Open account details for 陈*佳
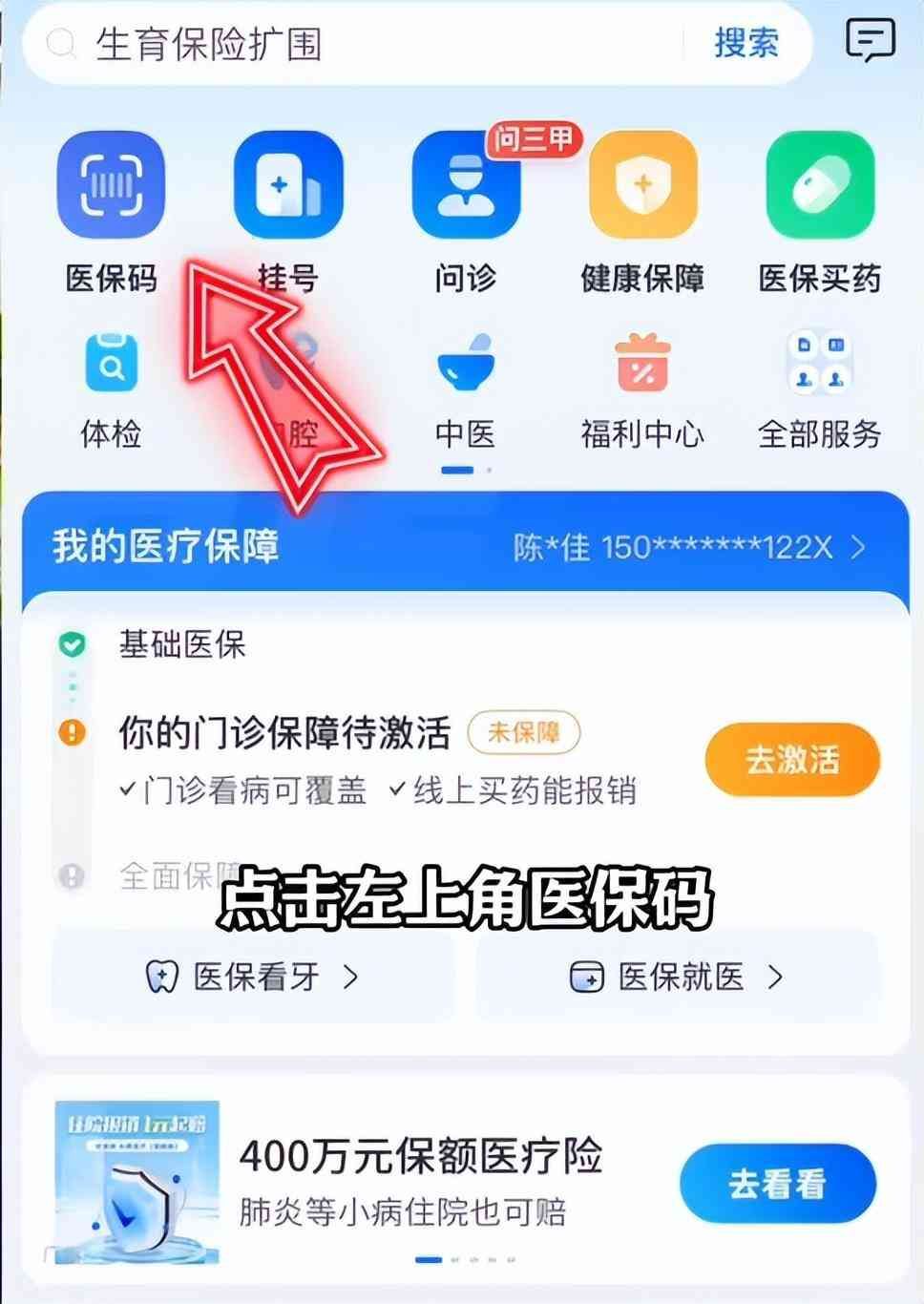This screenshot has width=924, height=1304. point(689,548)
